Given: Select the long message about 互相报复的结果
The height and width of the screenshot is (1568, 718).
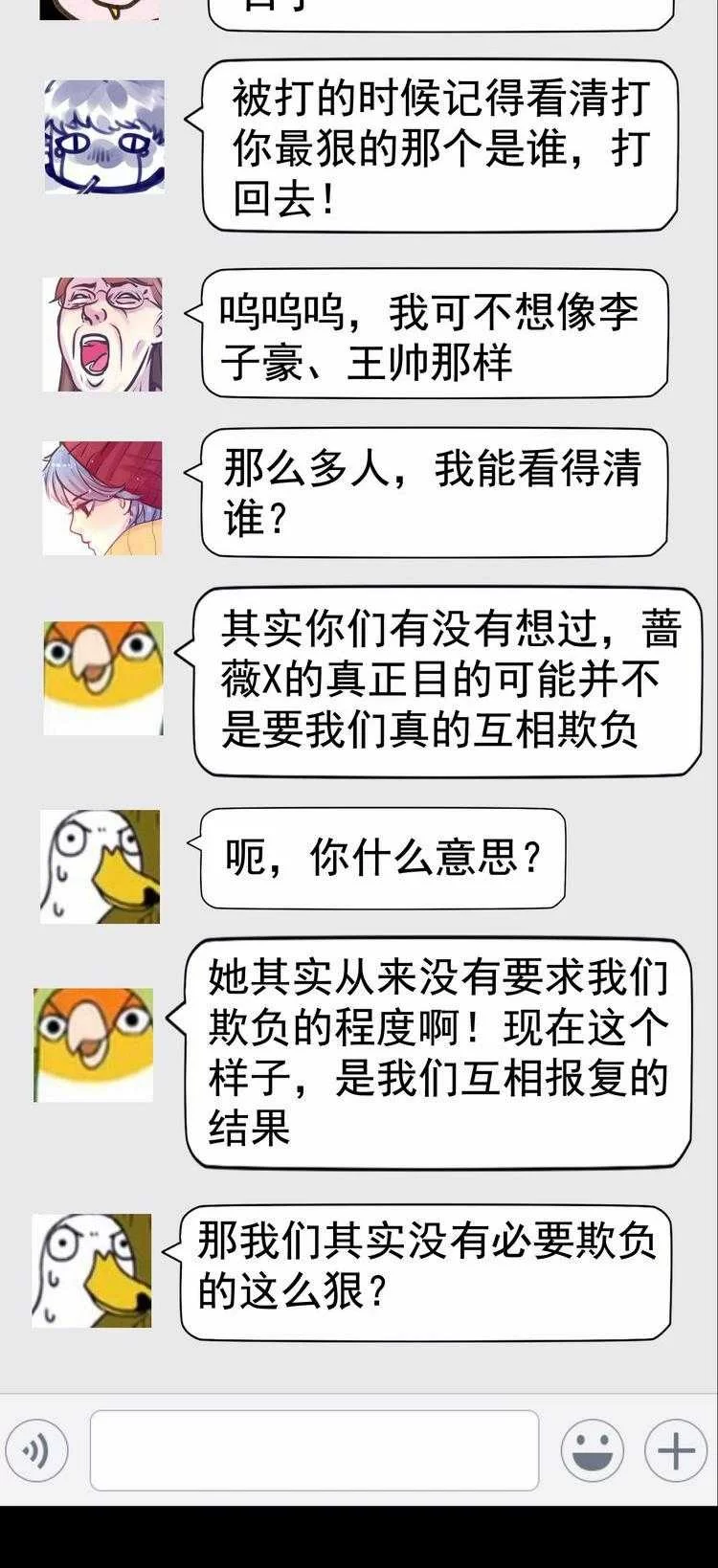Looking at the screenshot, I should (x=440, y=1048).
